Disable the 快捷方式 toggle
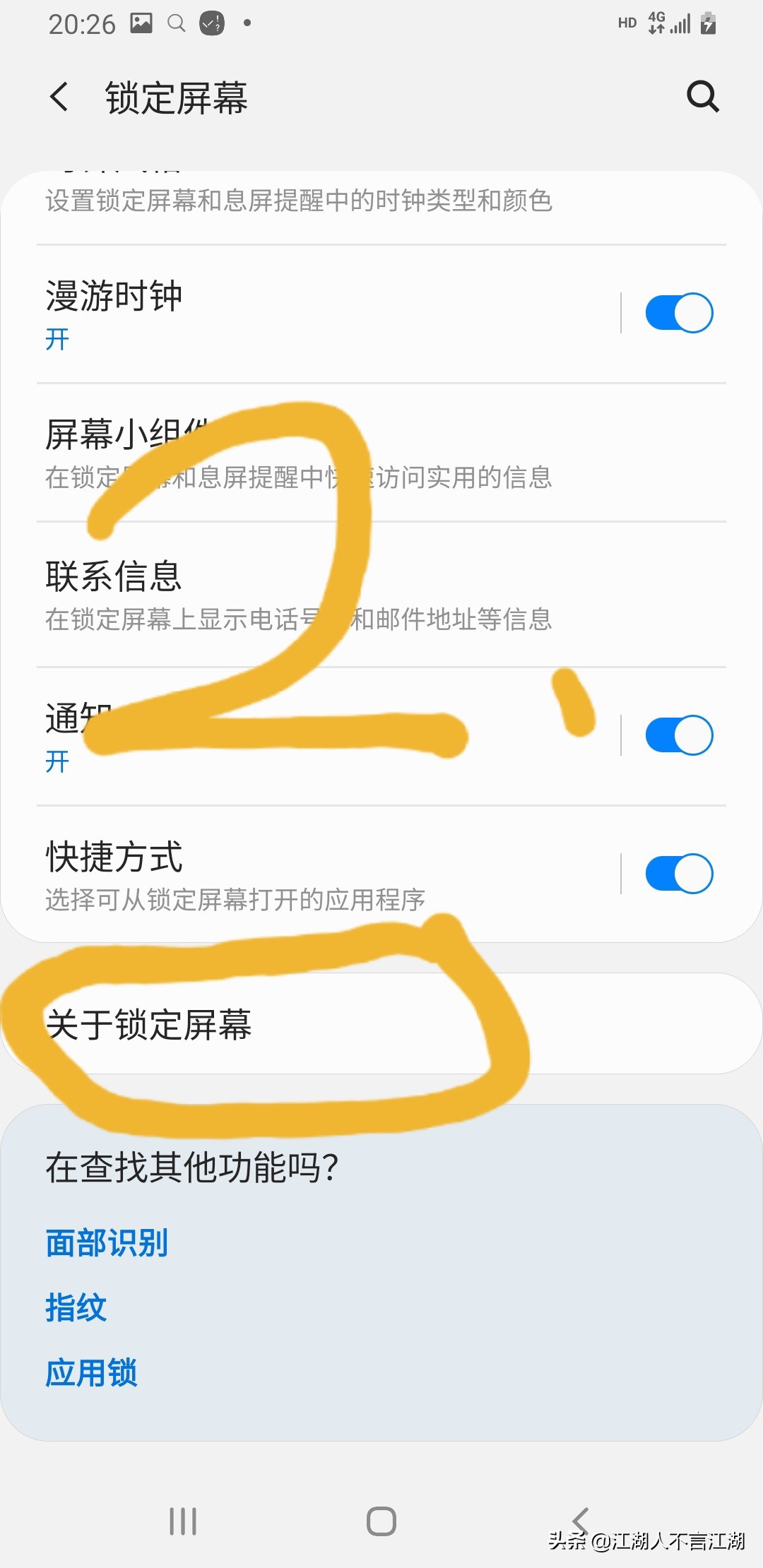The image size is (763, 1568). pyautogui.click(x=677, y=873)
